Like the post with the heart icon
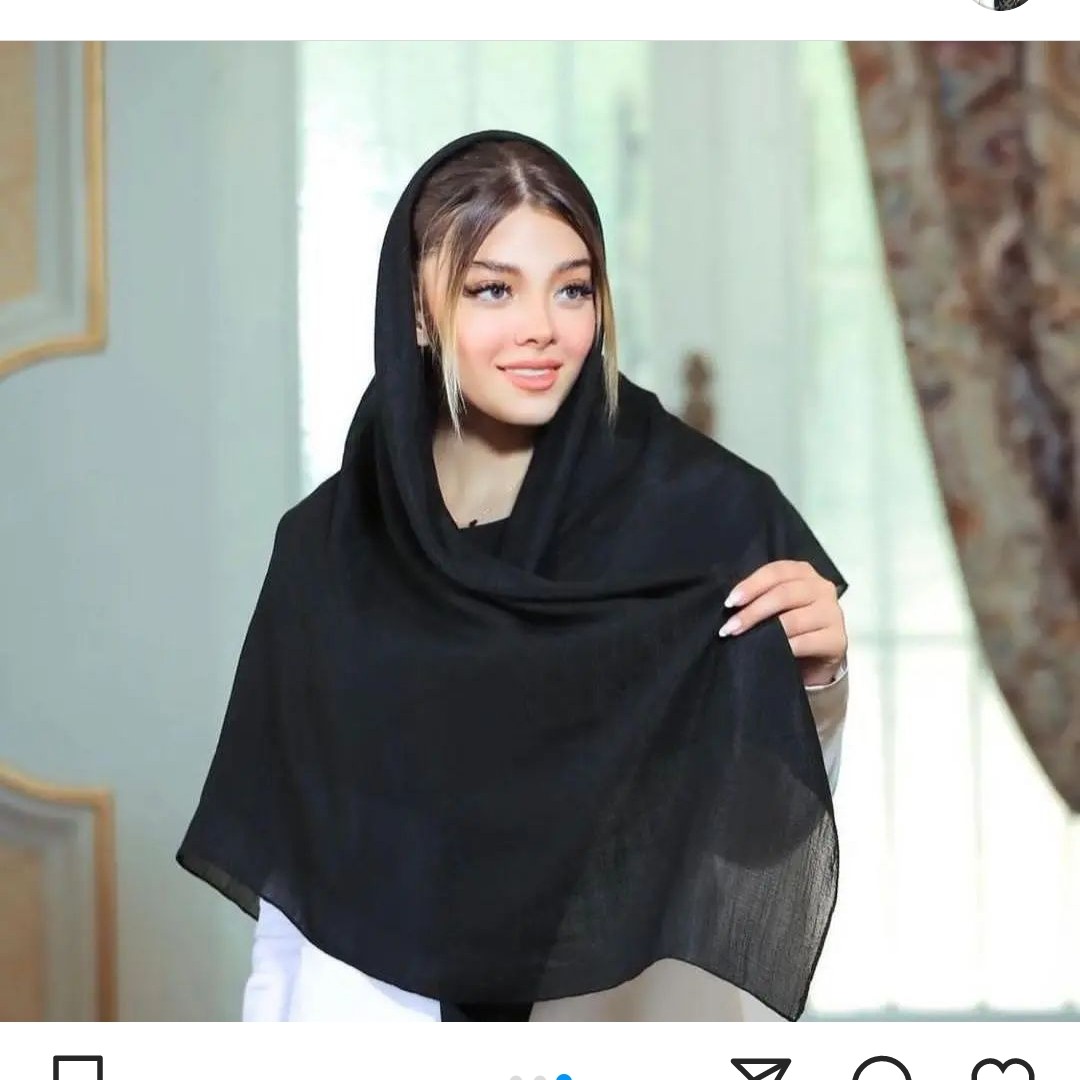Viewport: 1080px width, 1080px height. 1002,1069
